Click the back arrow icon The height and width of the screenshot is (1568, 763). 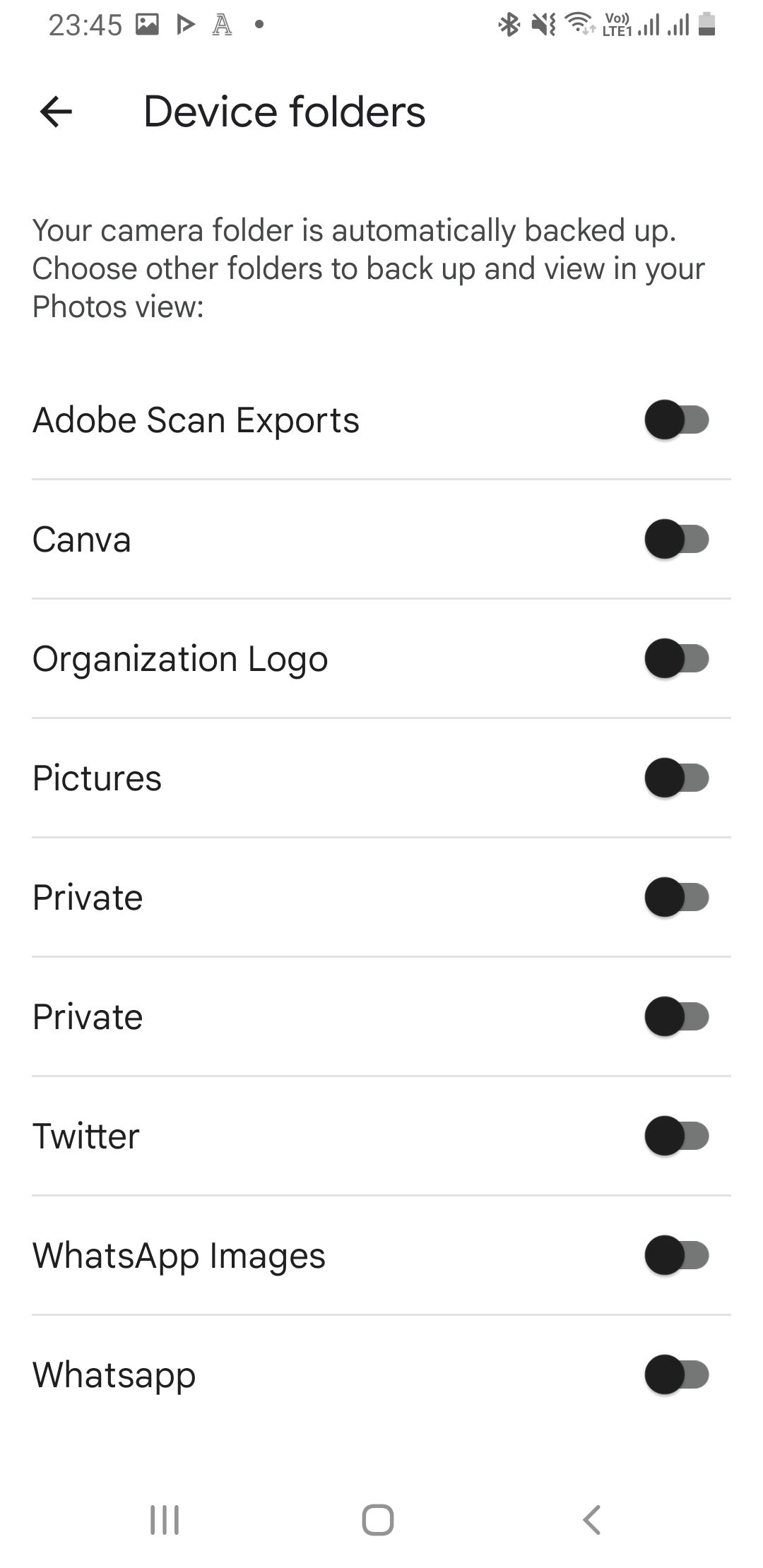(55, 111)
